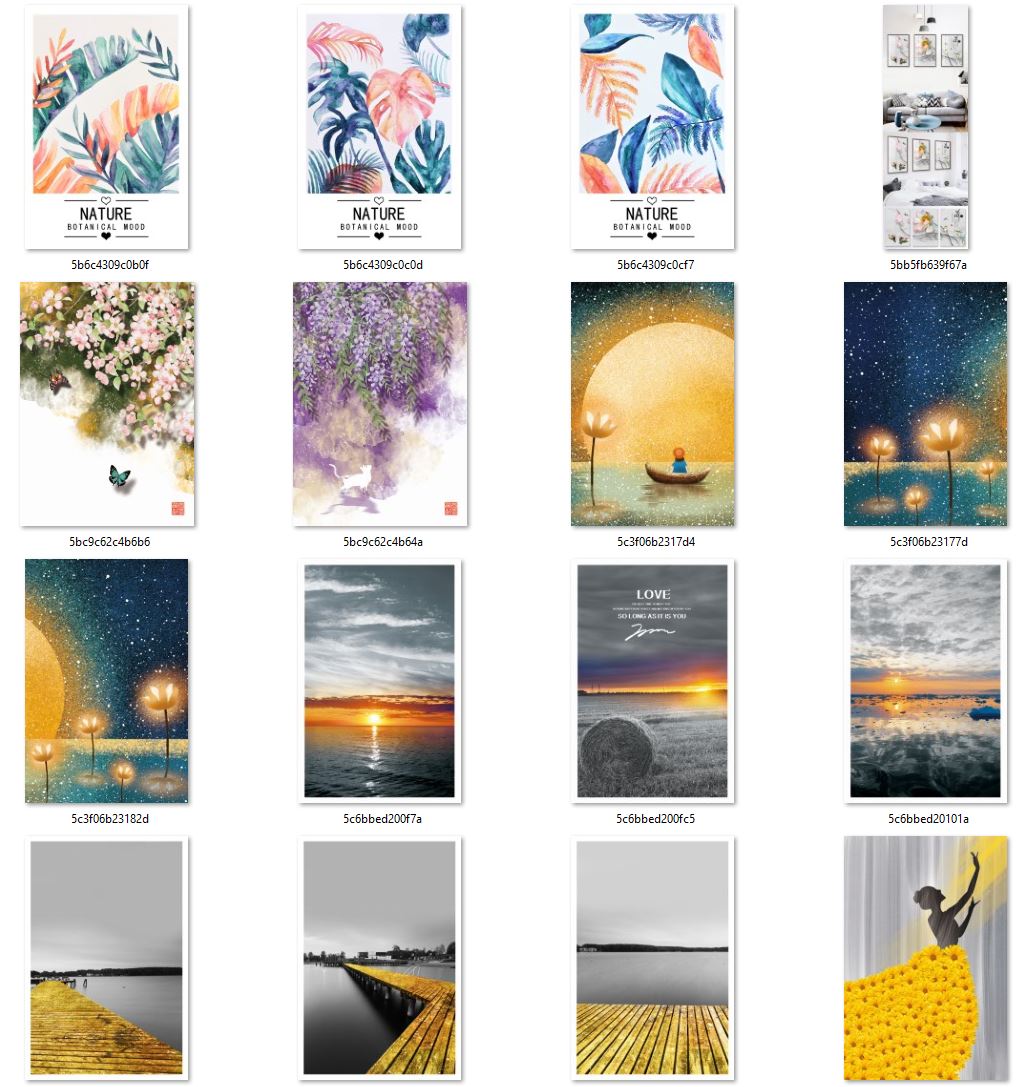The width and height of the screenshot is (1021, 1087).
Task: Open image file 5c3f06b2317d4
Action: pyautogui.click(x=652, y=403)
